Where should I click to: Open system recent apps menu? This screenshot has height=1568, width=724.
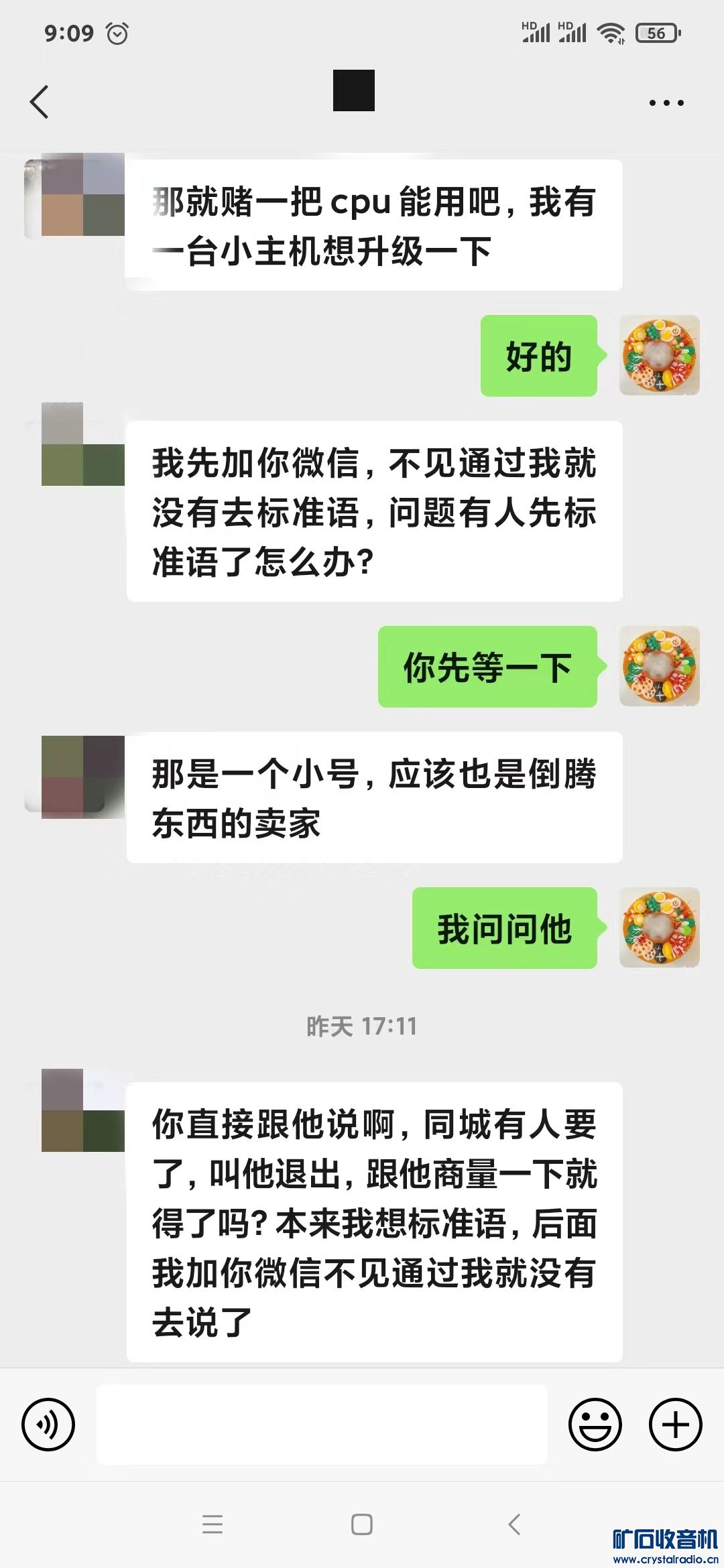tap(213, 1524)
